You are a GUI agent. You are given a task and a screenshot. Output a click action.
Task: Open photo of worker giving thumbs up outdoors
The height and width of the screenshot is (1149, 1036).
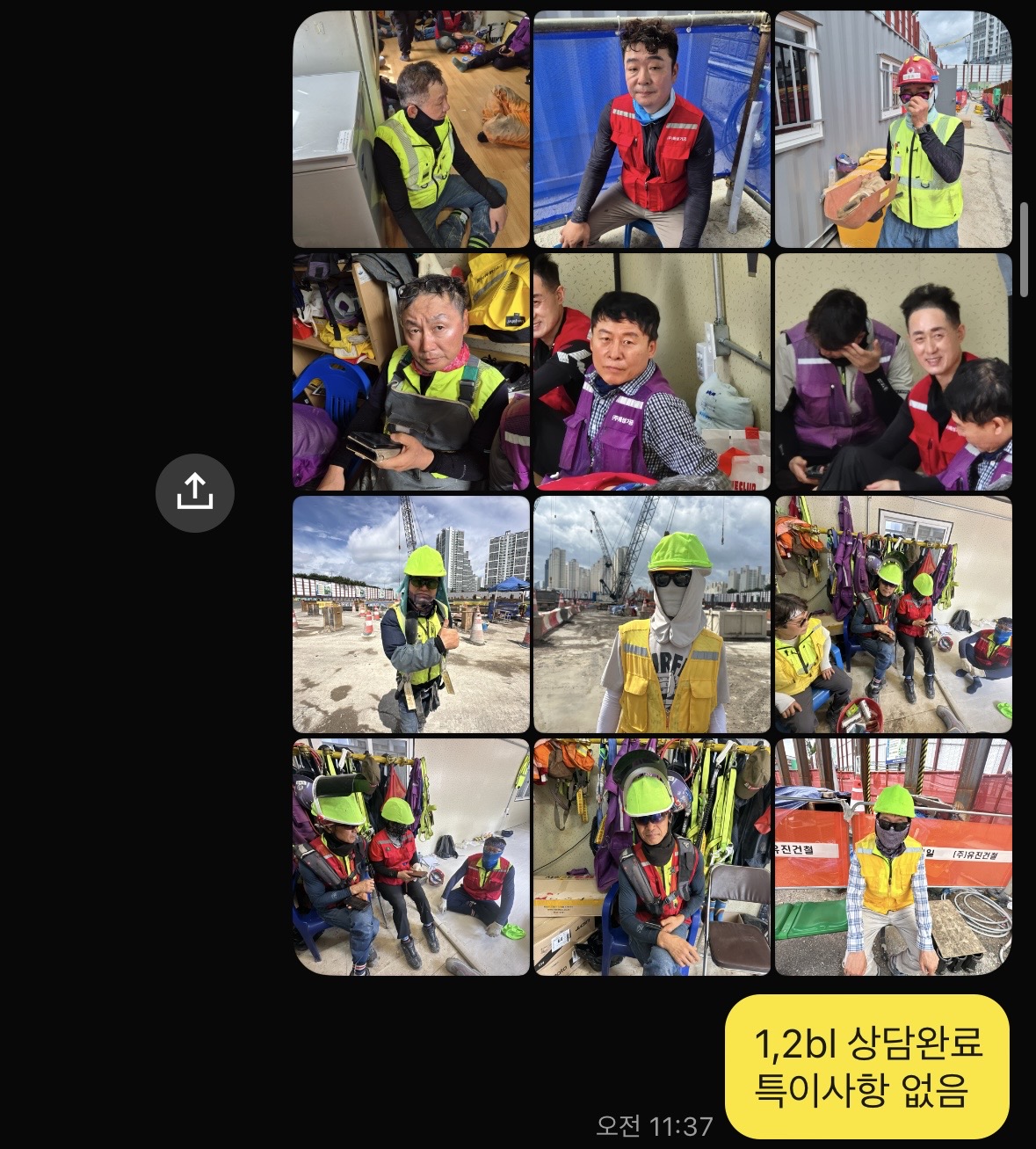point(411,614)
